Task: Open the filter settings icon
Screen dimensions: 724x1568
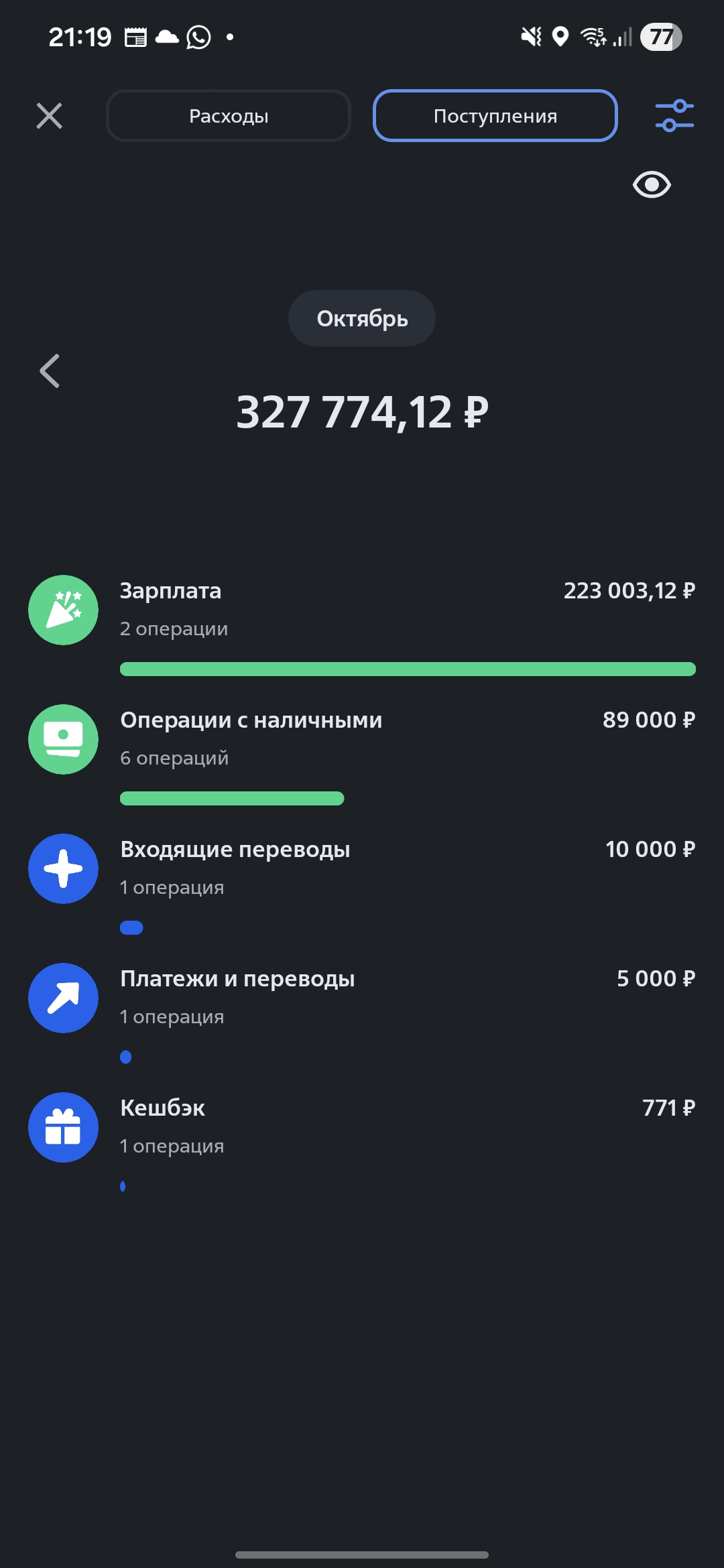Action: pyautogui.click(x=674, y=116)
